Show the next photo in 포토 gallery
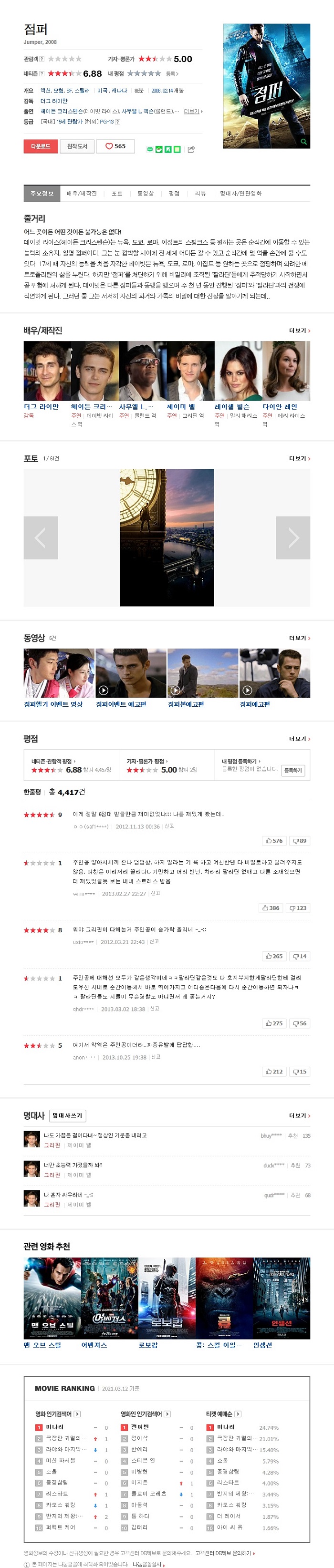 (292, 537)
